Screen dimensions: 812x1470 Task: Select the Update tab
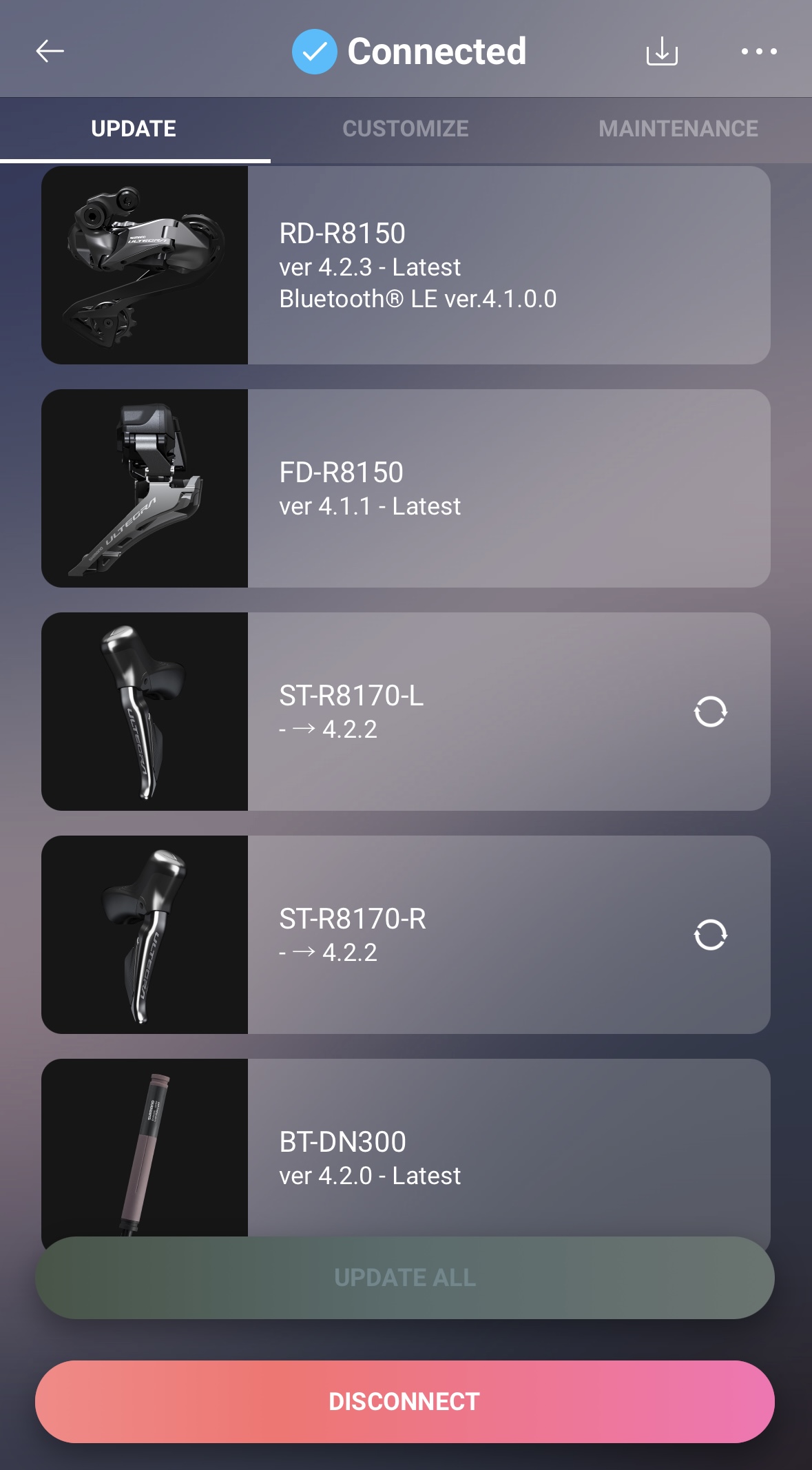pos(134,129)
